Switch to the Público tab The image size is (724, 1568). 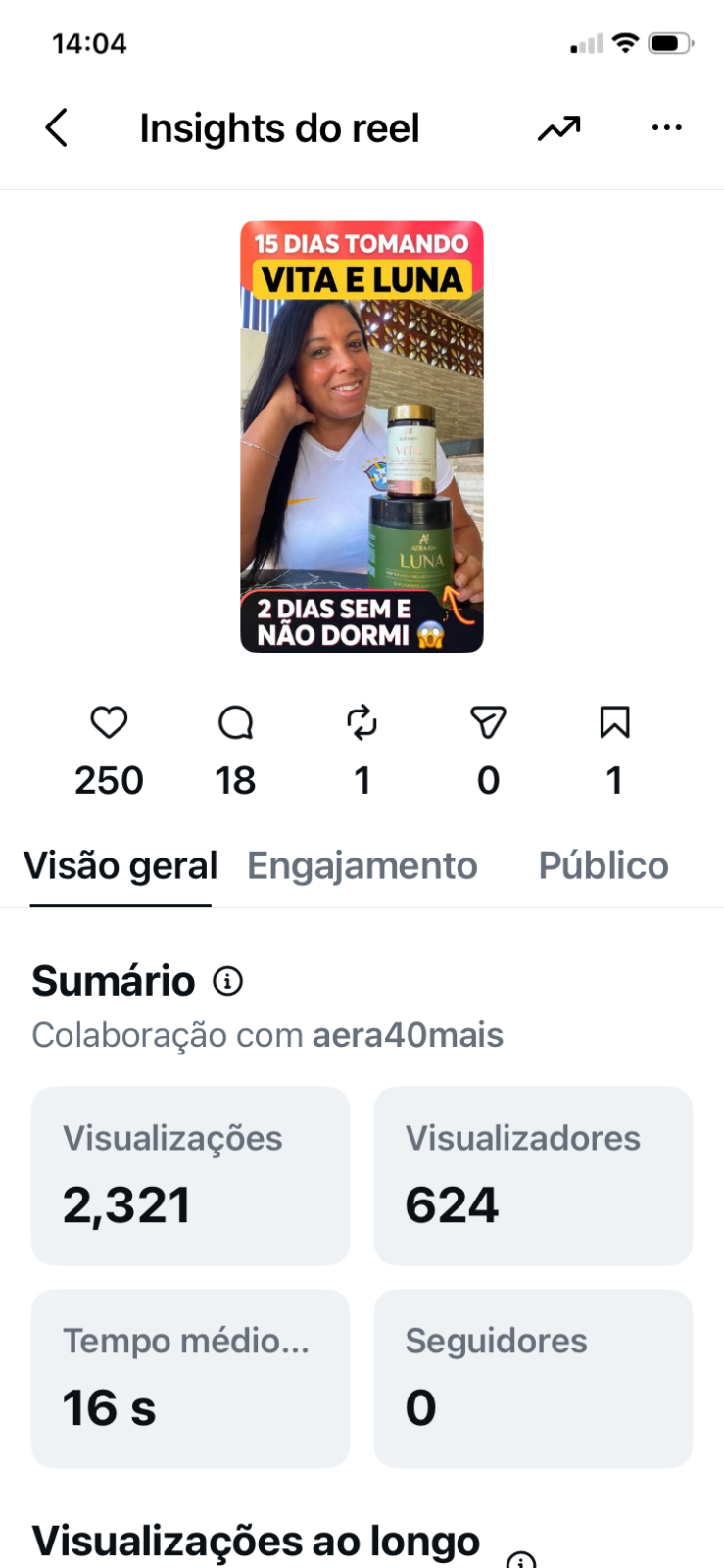(603, 865)
